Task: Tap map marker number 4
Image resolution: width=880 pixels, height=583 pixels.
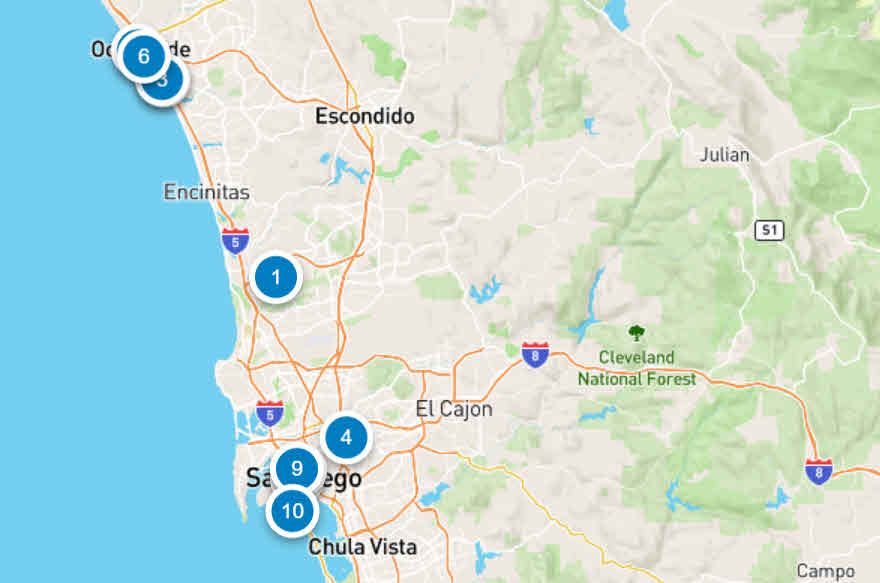Action: [x=346, y=437]
